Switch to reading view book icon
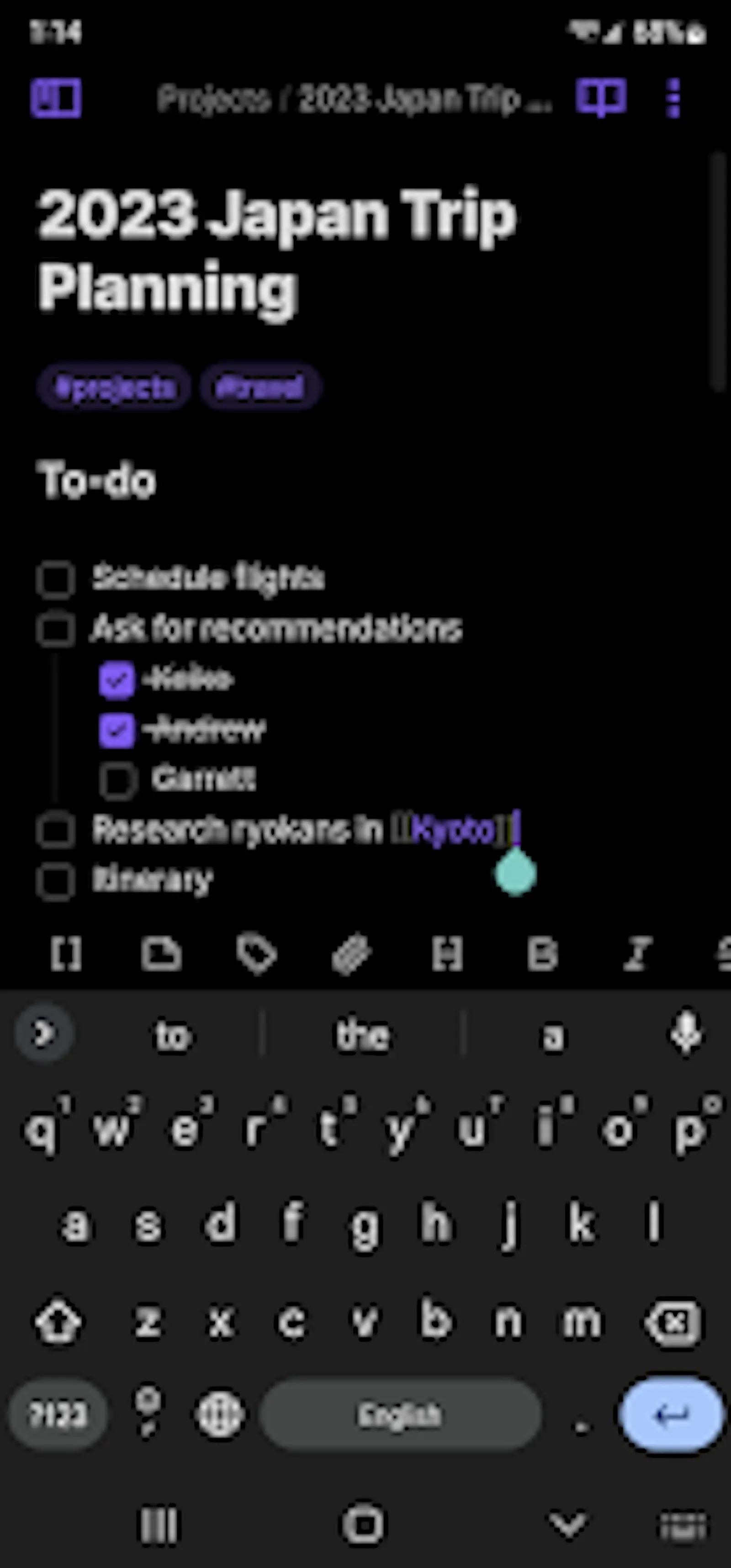The width and height of the screenshot is (731, 1568). click(x=601, y=97)
